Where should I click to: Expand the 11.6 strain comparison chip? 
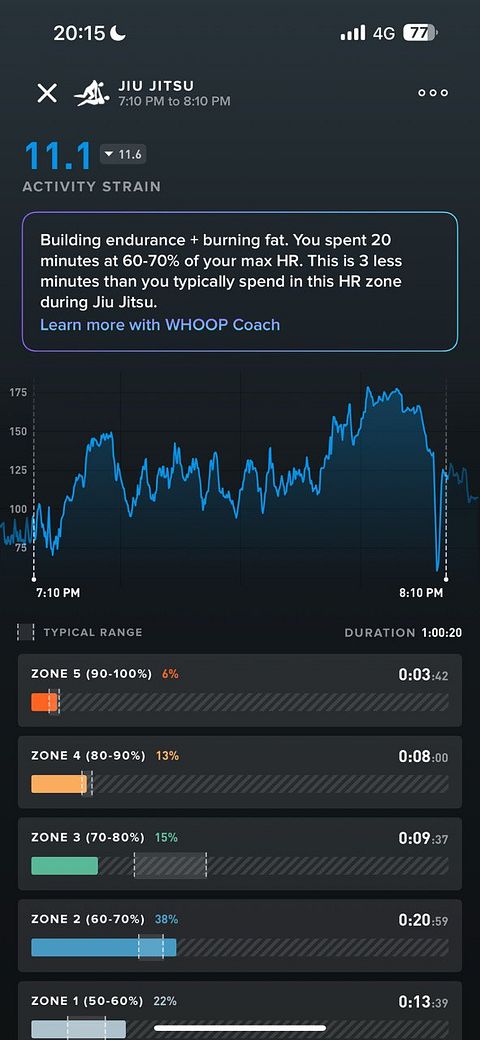[x=123, y=155]
